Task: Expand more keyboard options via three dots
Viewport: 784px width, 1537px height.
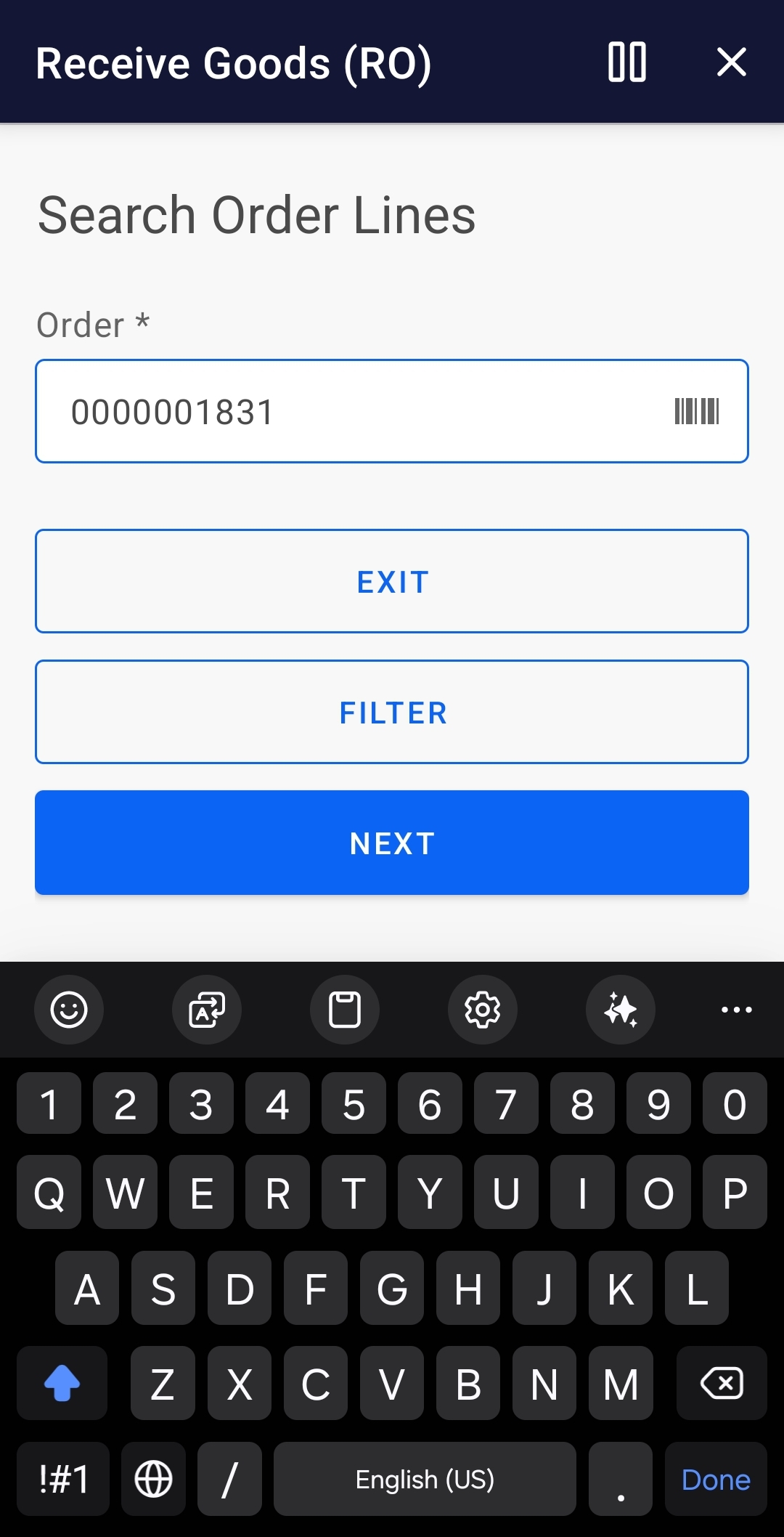Action: (x=736, y=1010)
